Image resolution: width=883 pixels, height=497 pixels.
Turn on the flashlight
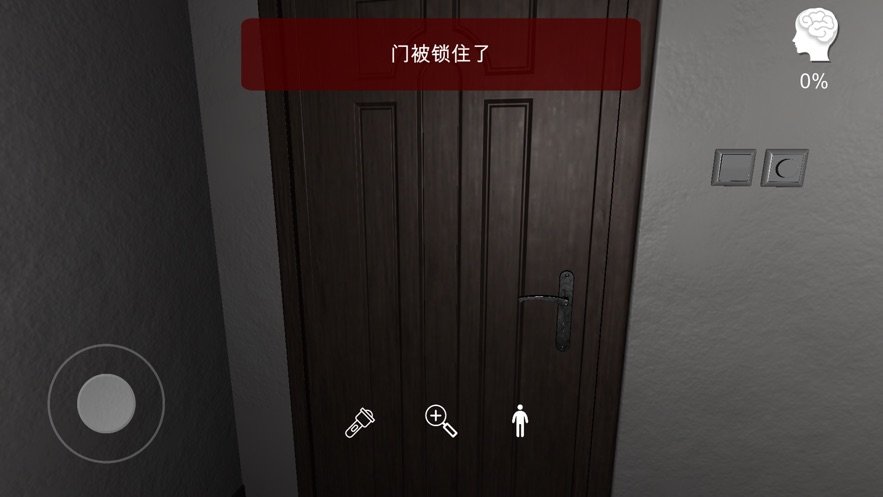[x=360, y=422]
